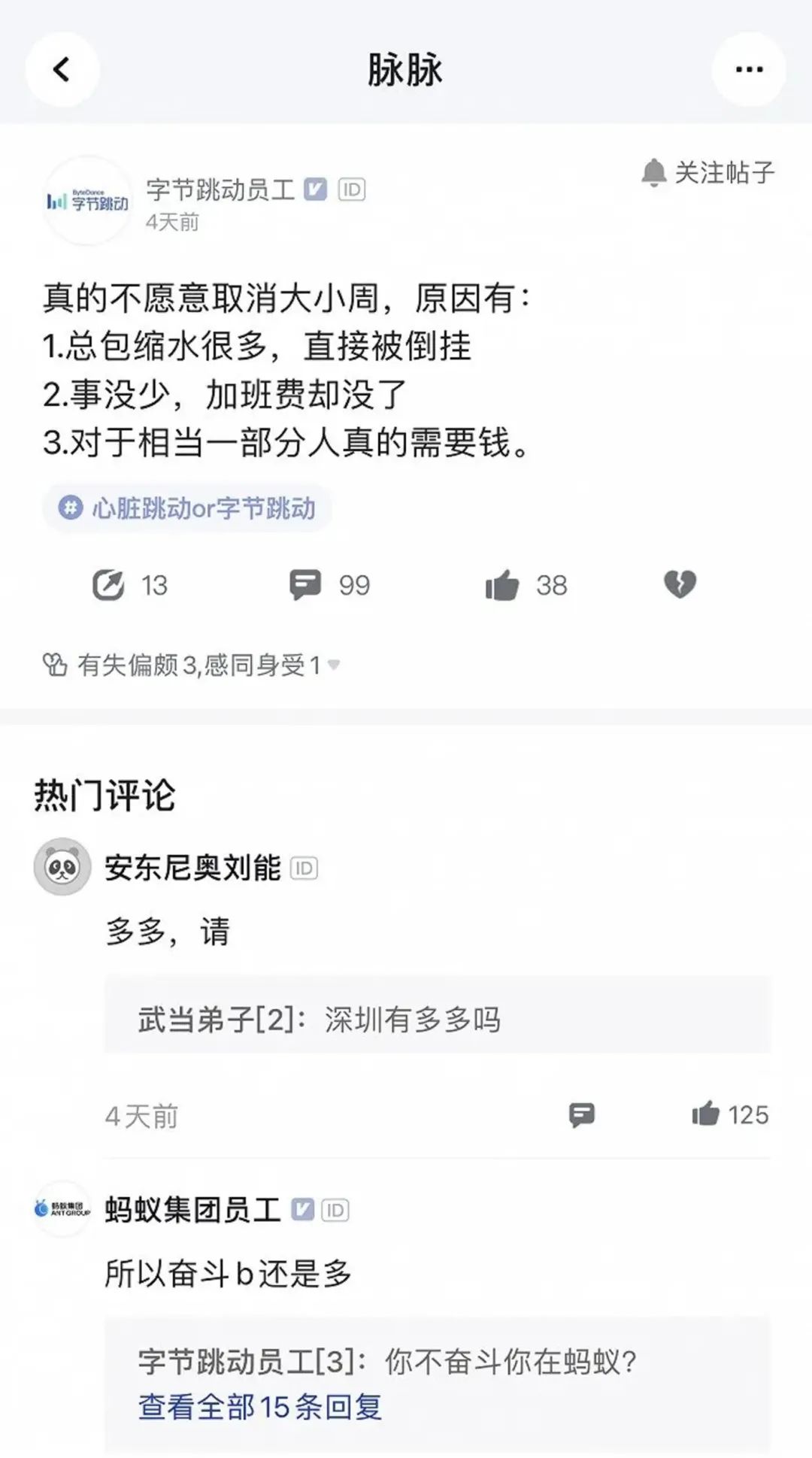
Task: Tap 关注帖子 to follow this post
Action: click(x=708, y=173)
